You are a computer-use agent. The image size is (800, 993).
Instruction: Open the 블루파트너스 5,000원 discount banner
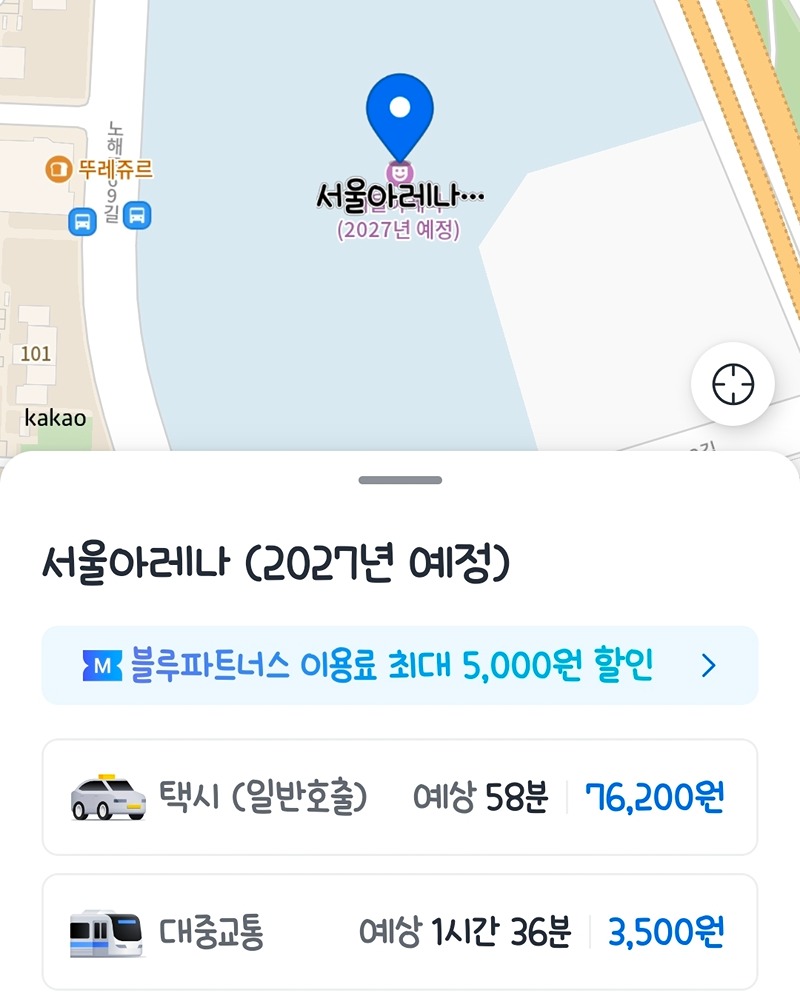(400, 665)
